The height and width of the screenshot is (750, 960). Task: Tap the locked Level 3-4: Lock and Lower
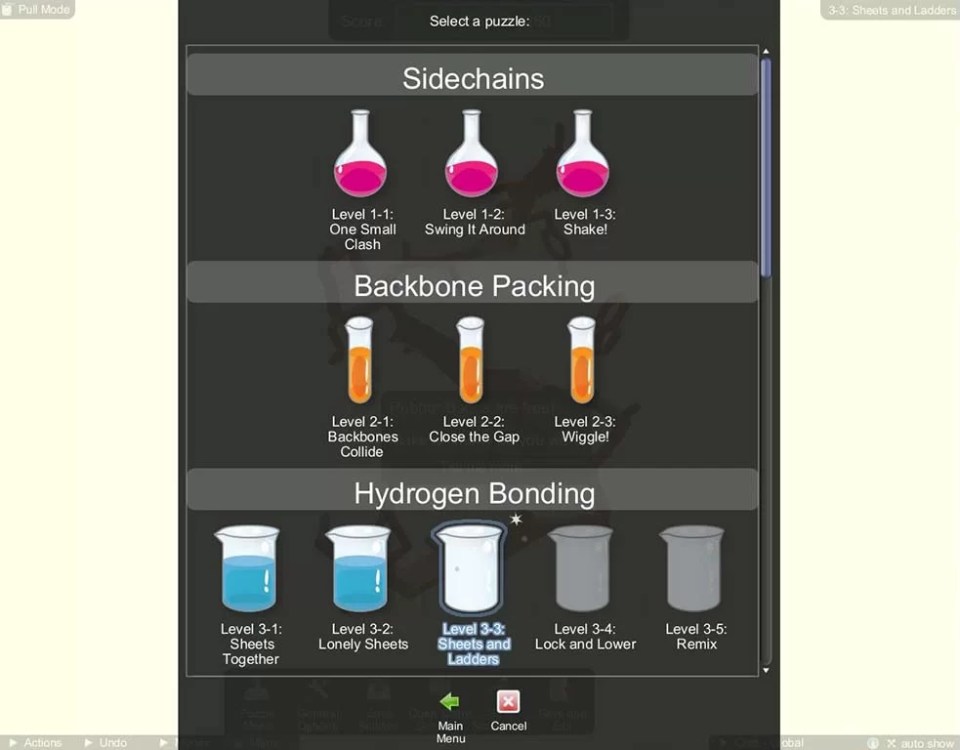coord(581,569)
